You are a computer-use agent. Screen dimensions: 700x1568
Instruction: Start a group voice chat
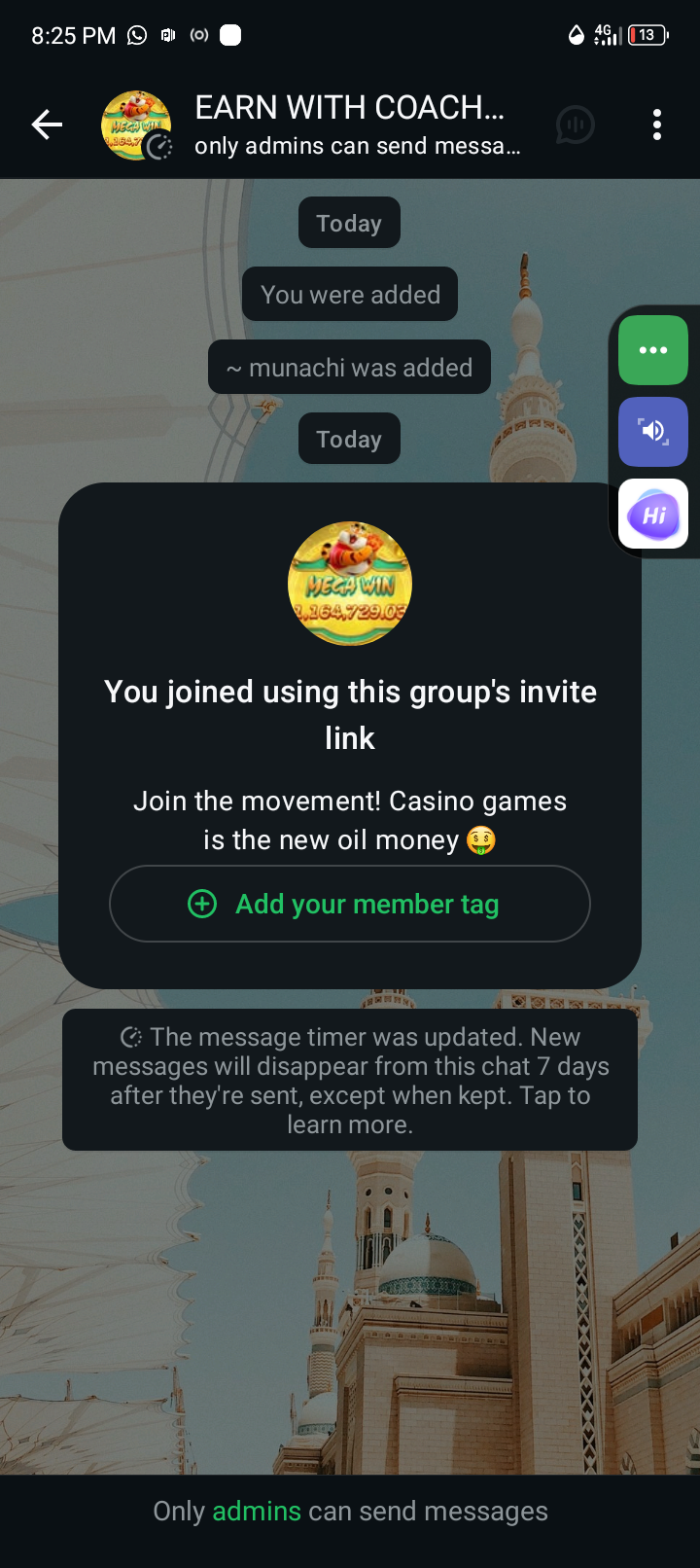click(x=575, y=125)
